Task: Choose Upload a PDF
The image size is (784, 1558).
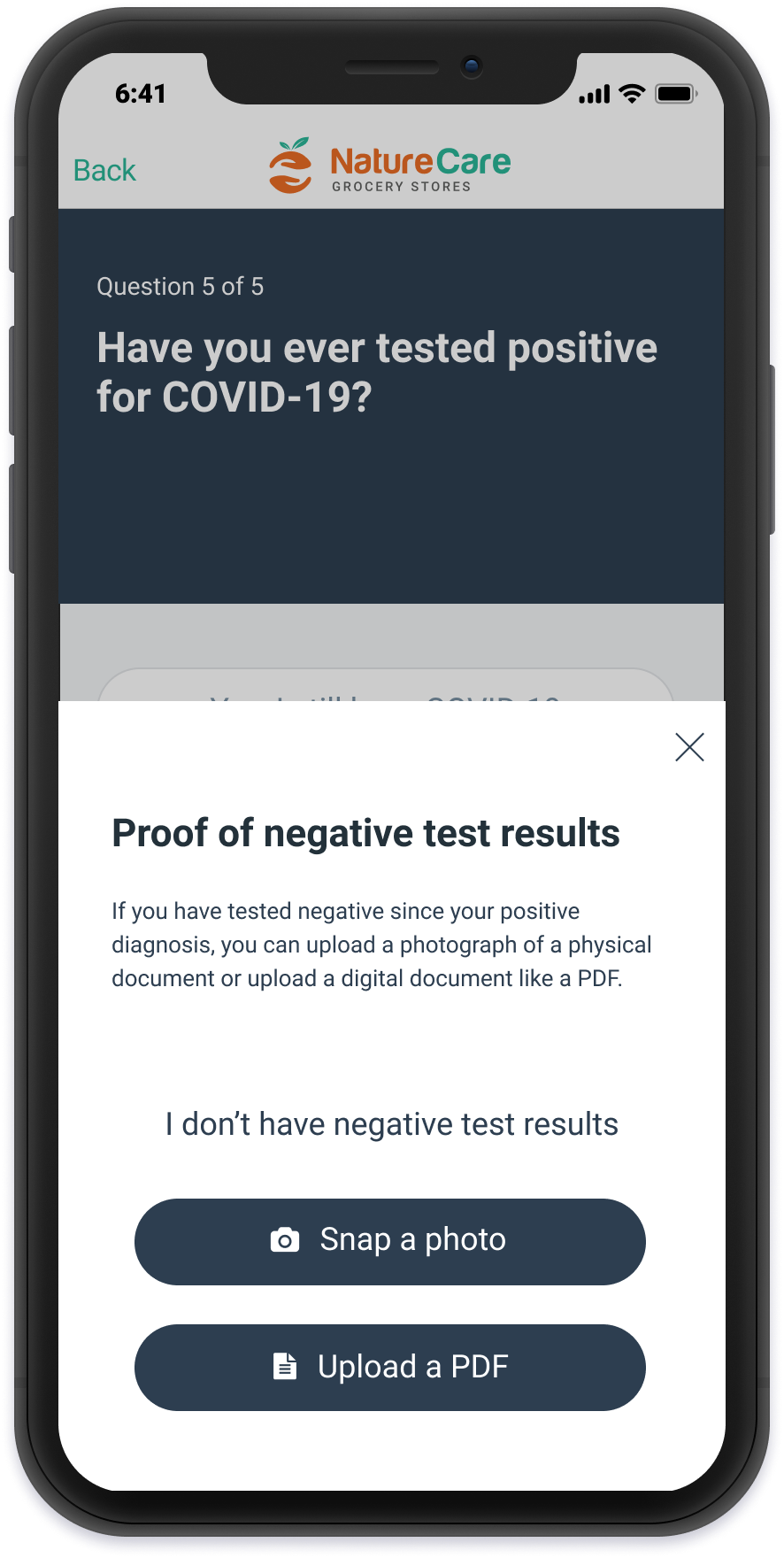Action: tap(390, 1367)
